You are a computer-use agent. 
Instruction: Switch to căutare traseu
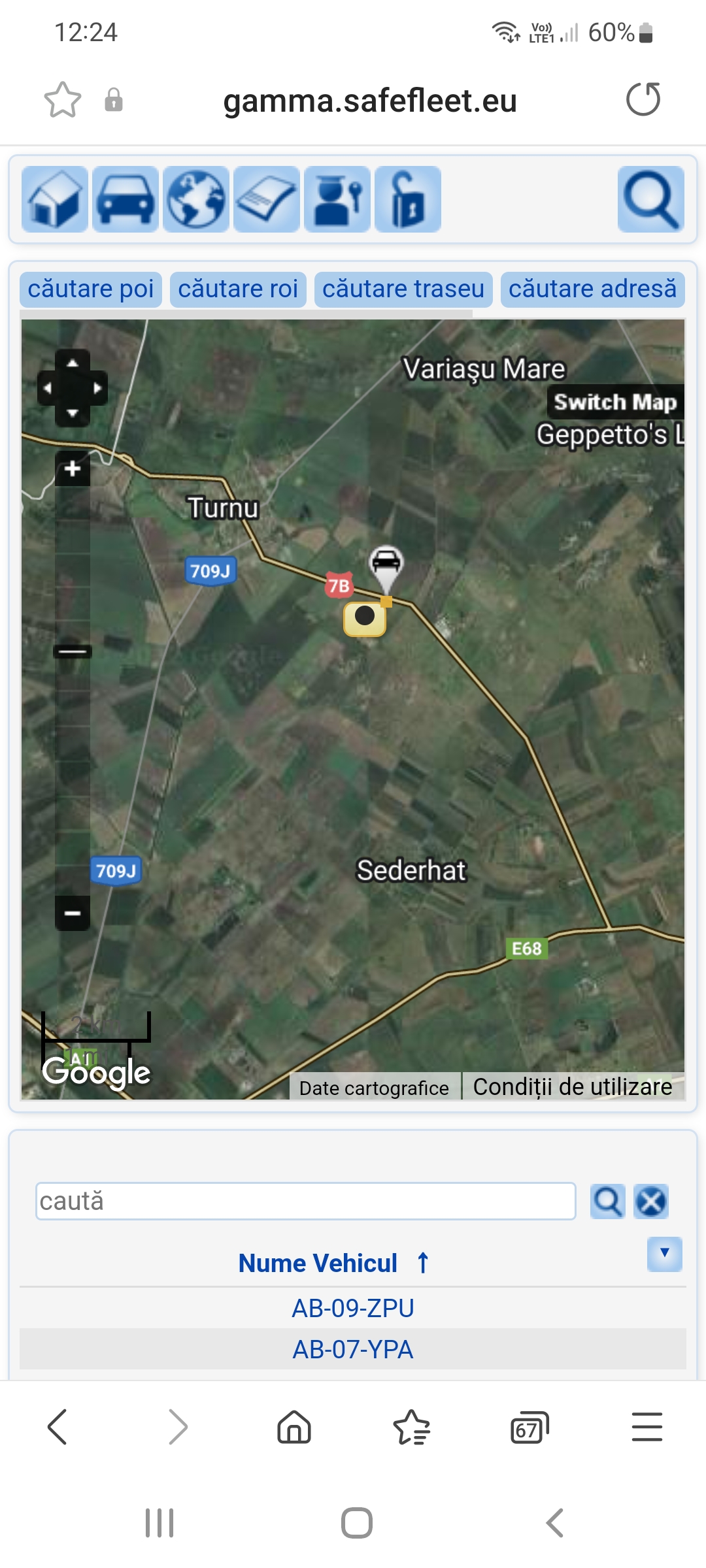[403, 289]
